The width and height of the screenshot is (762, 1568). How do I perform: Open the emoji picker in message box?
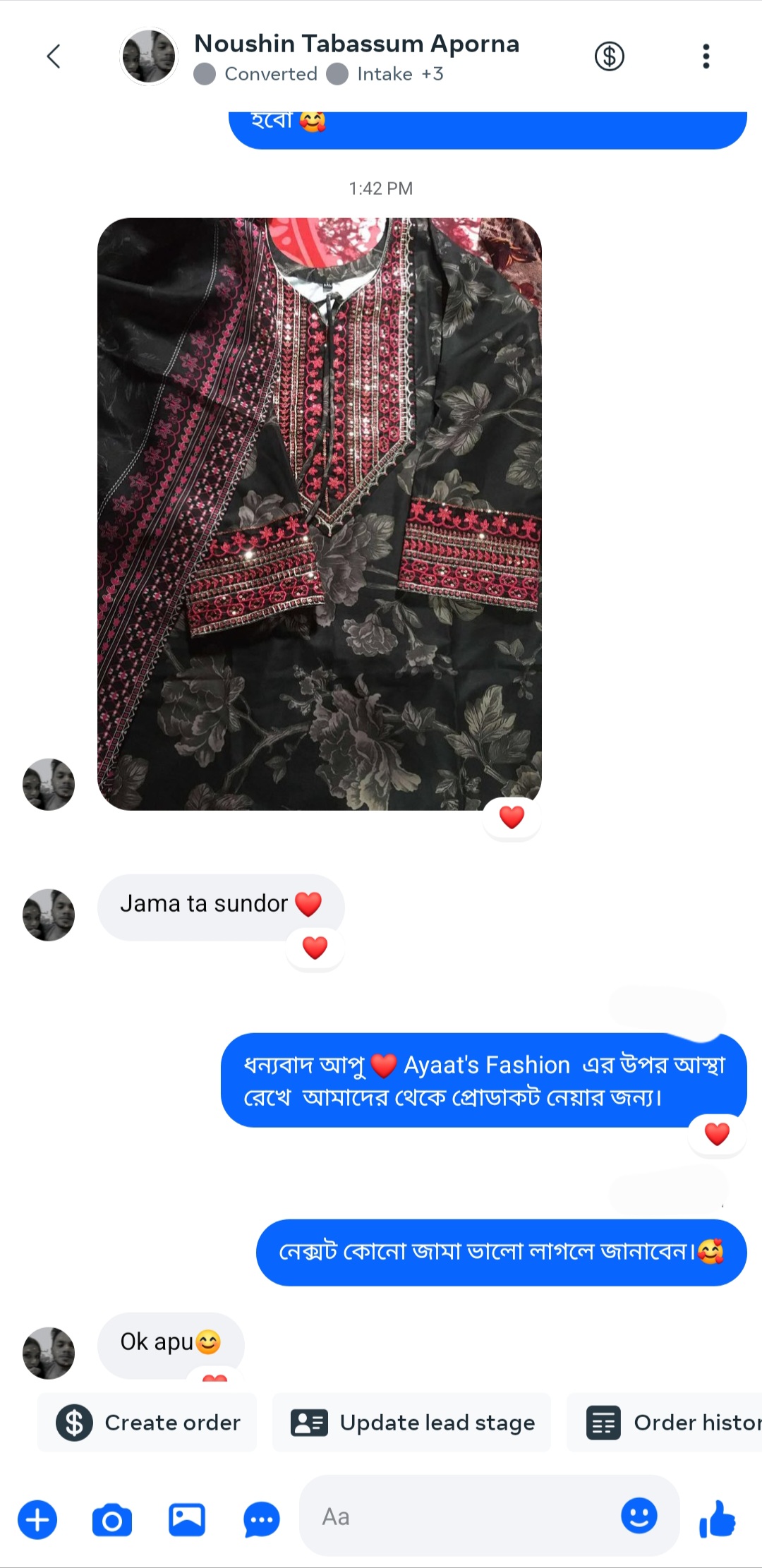(x=639, y=1515)
